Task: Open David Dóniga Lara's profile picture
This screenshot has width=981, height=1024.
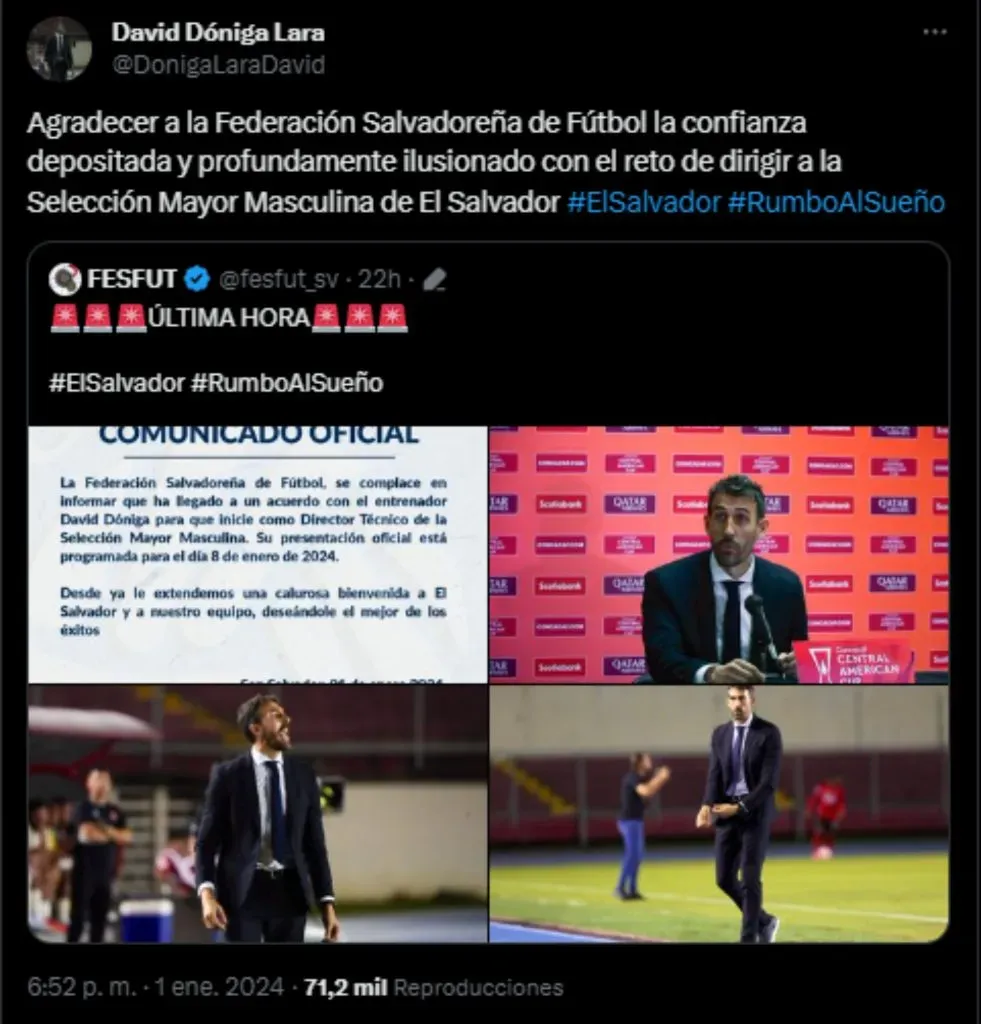Action: 59,49
